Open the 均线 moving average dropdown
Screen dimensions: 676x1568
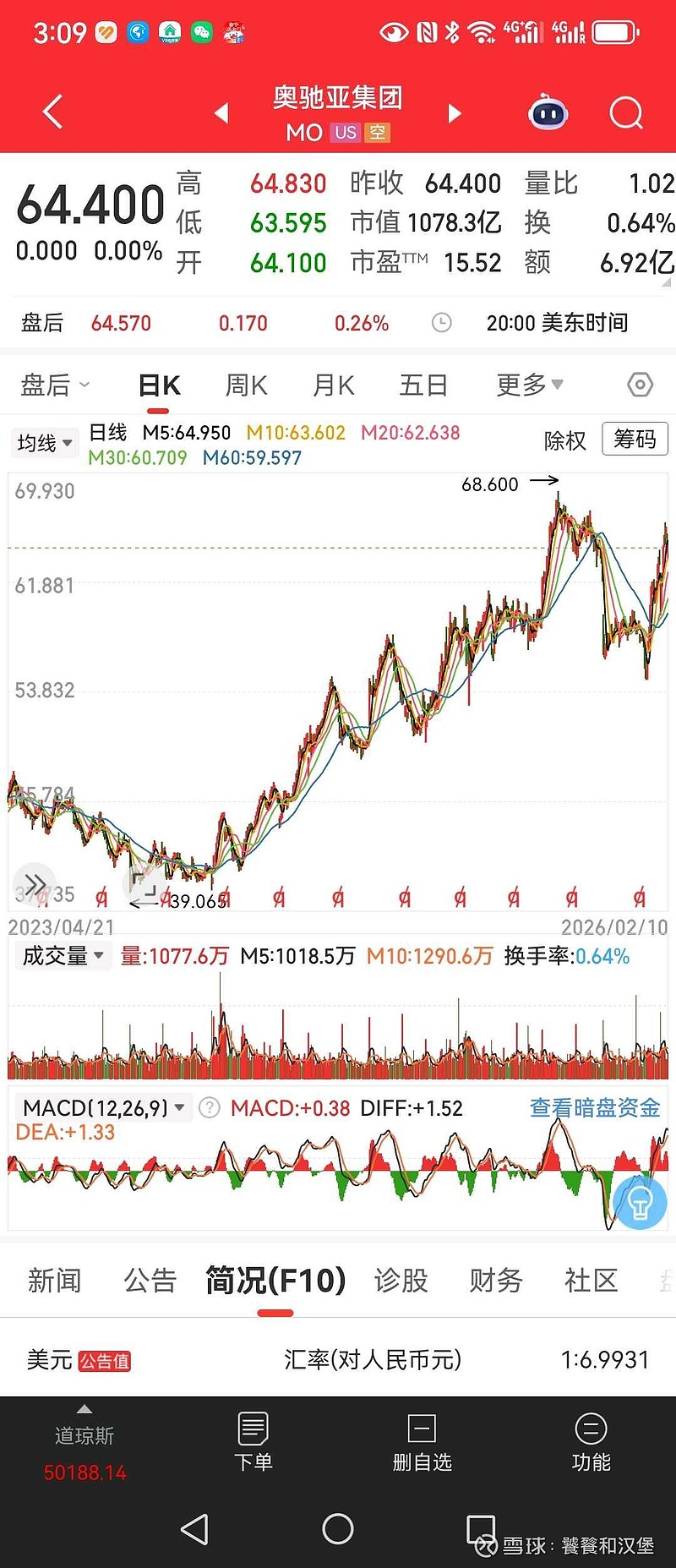(44, 442)
